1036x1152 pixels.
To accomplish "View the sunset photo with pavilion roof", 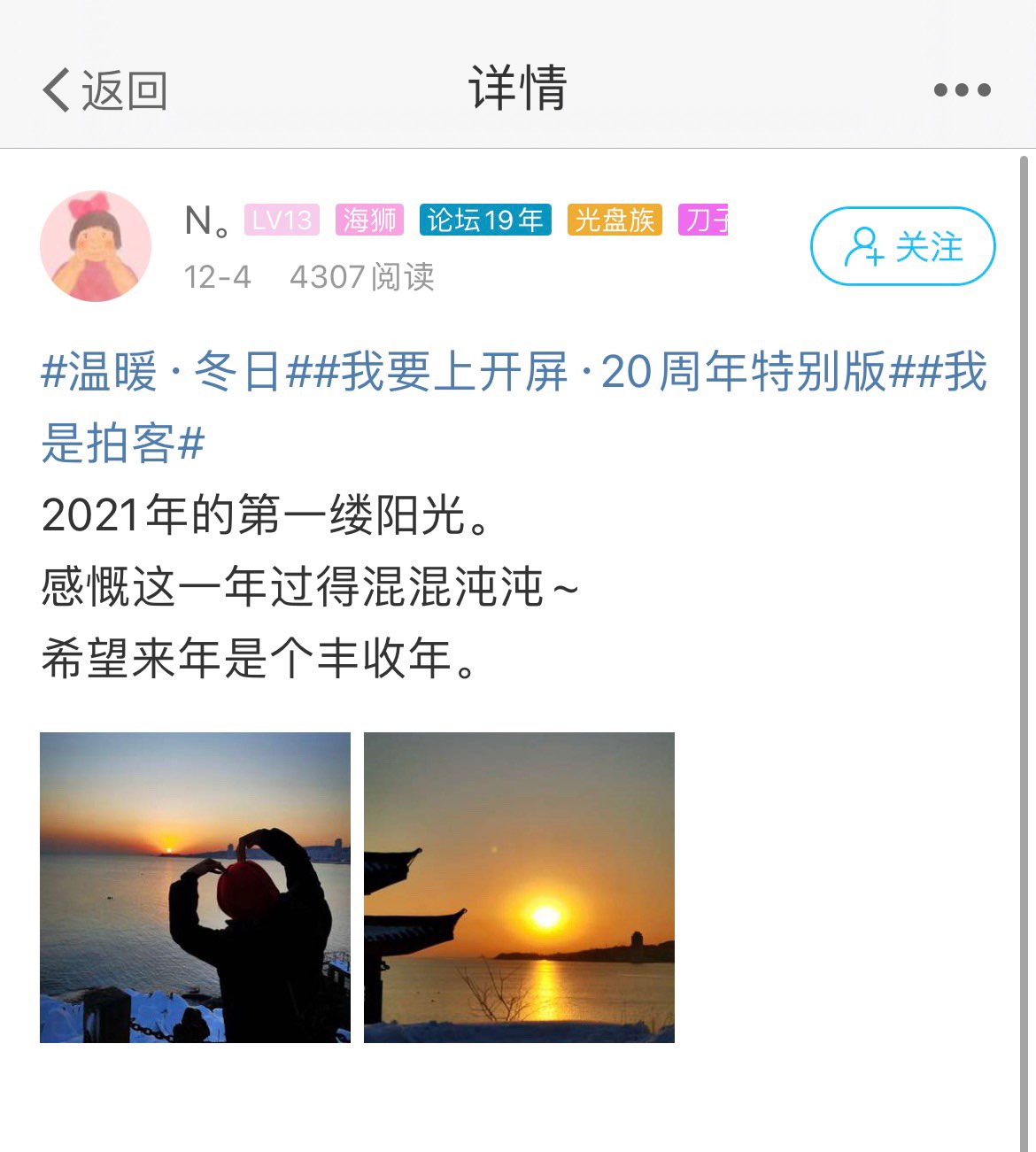I will pos(519,887).
